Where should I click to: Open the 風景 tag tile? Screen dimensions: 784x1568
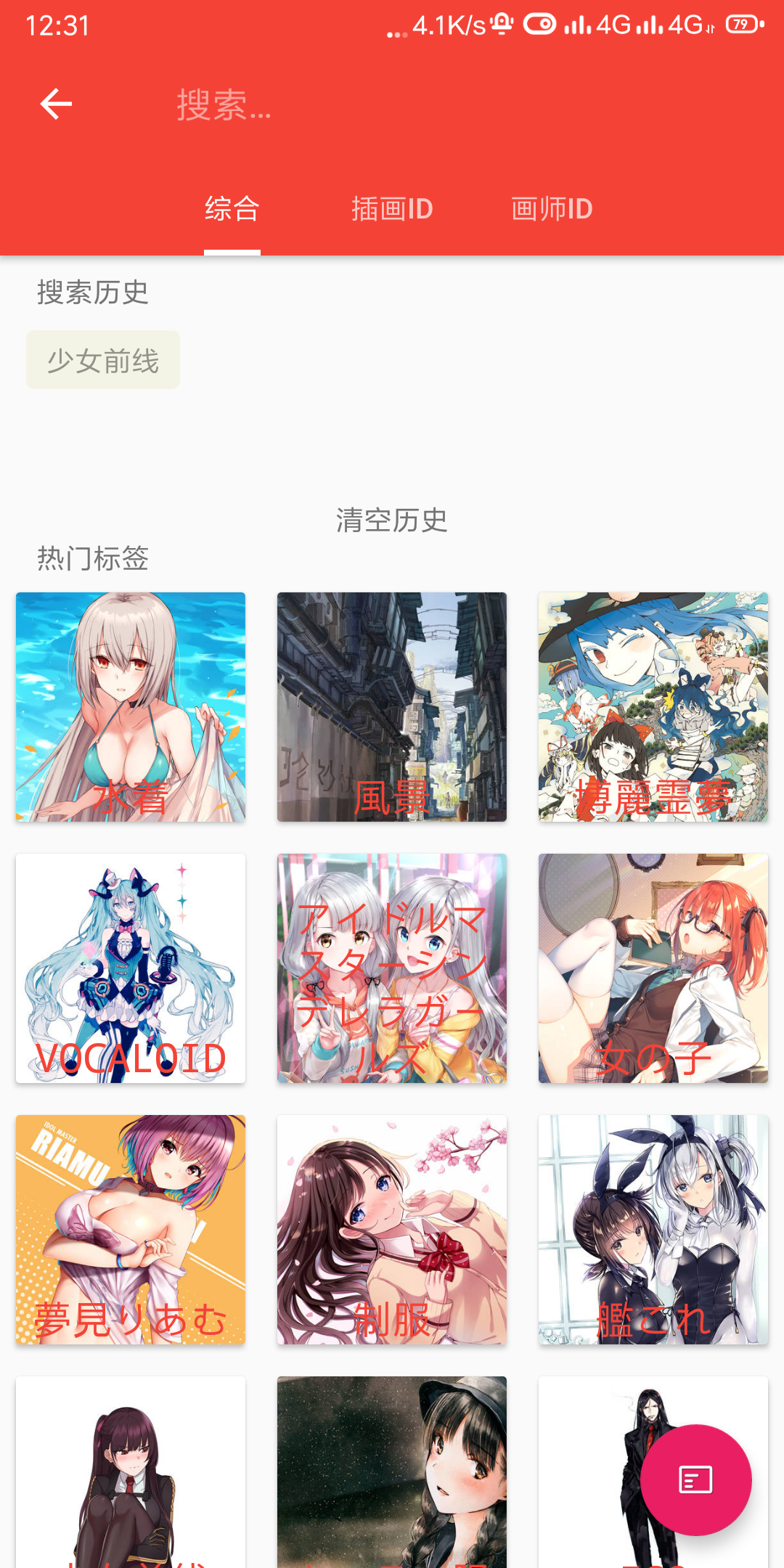(392, 707)
